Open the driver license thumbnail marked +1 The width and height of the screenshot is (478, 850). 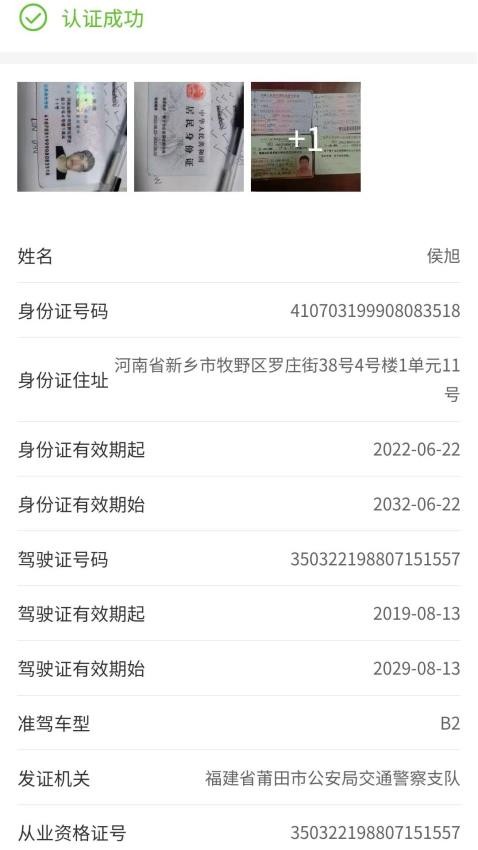pyautogui.click(x=306, y=137)
